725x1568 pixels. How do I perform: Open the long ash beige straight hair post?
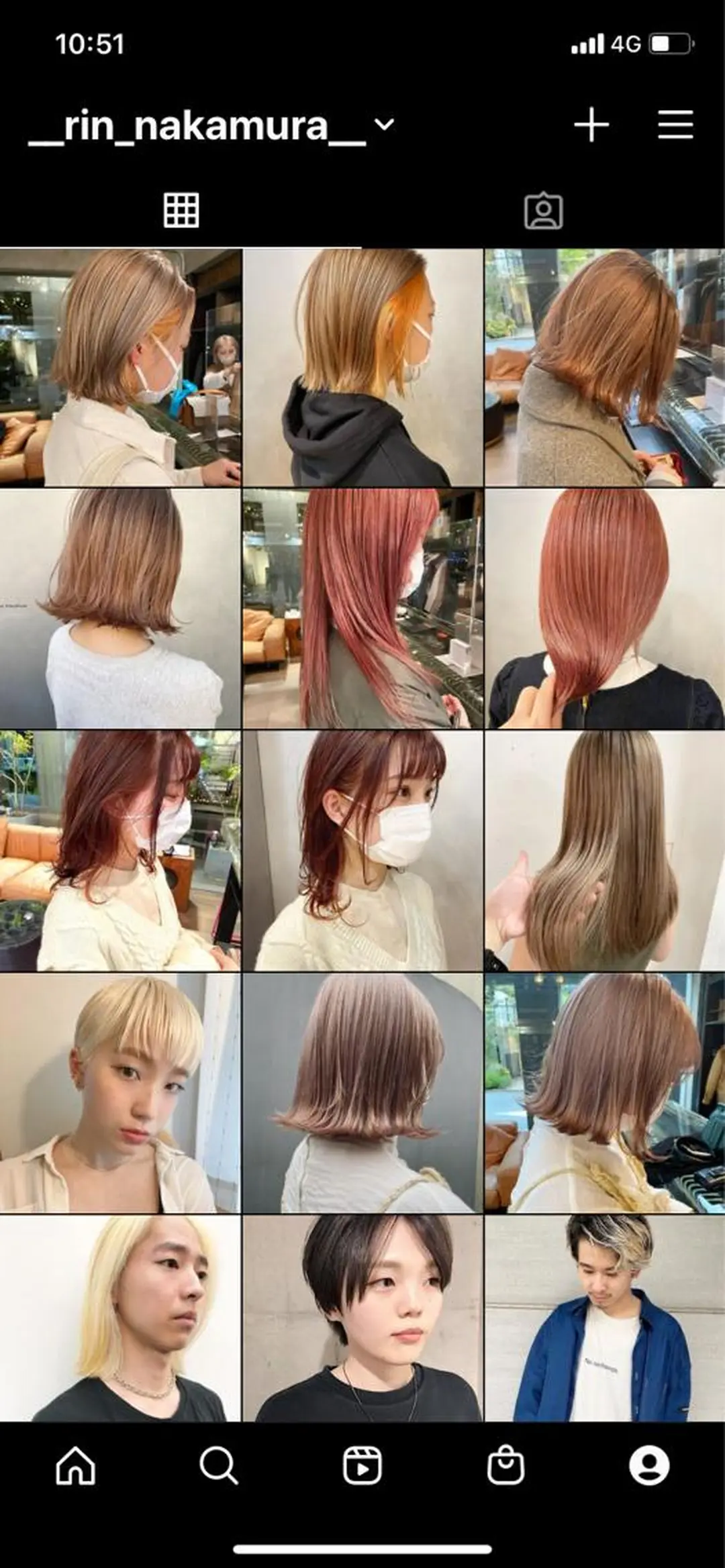(604, 851)
